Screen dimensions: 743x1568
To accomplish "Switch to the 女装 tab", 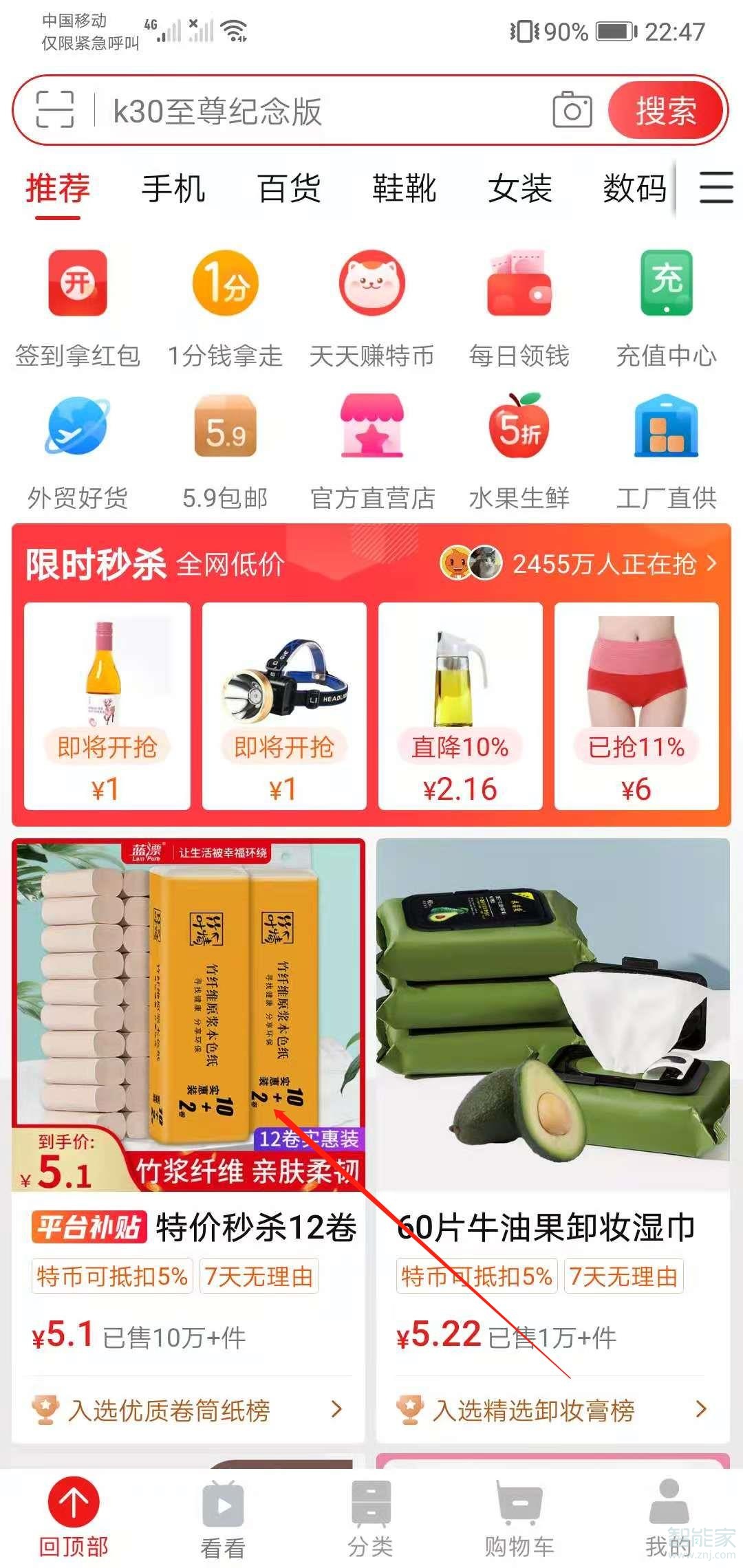I will pyautogui.click(x=519, y=190).
